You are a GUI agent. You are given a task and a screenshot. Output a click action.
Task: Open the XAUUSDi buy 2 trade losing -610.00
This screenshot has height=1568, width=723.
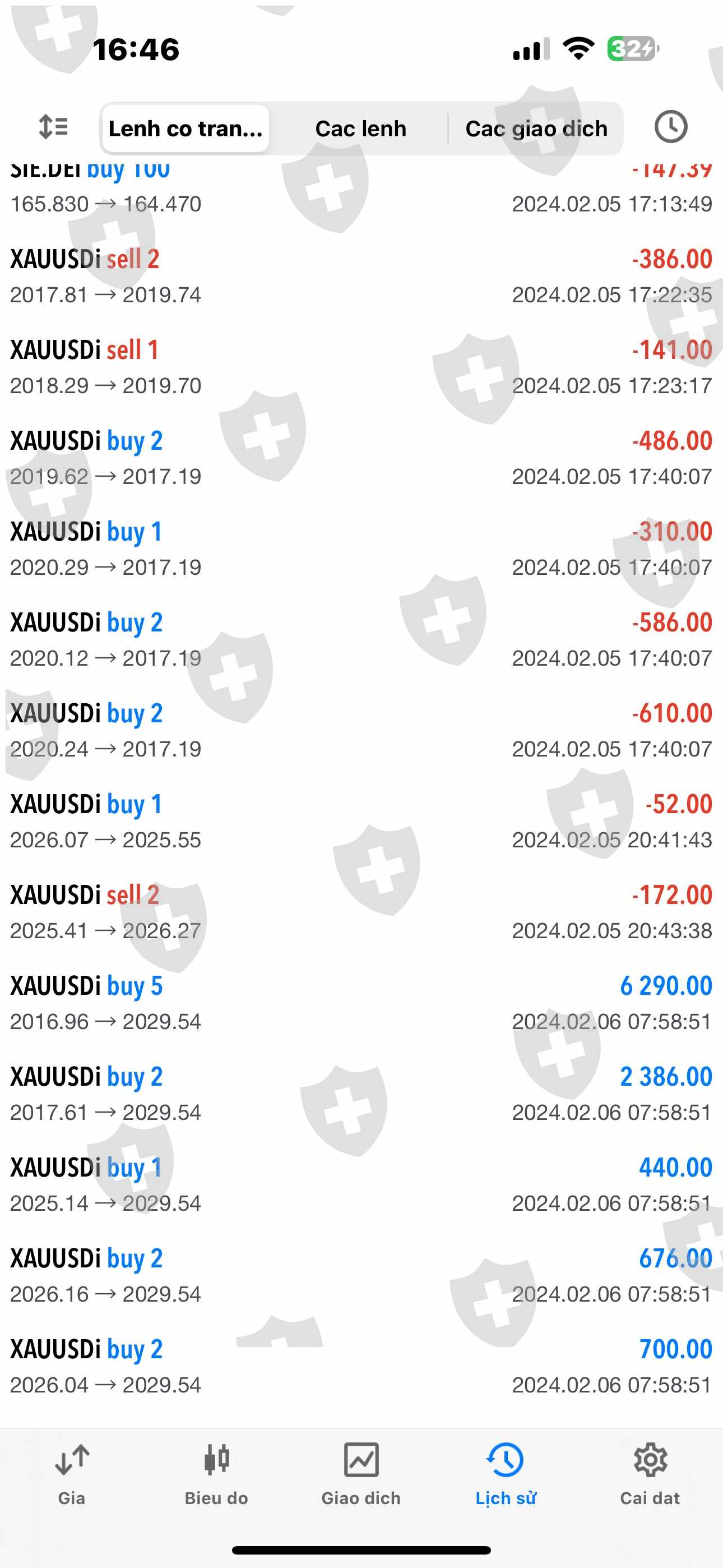[x=361, y=730]
